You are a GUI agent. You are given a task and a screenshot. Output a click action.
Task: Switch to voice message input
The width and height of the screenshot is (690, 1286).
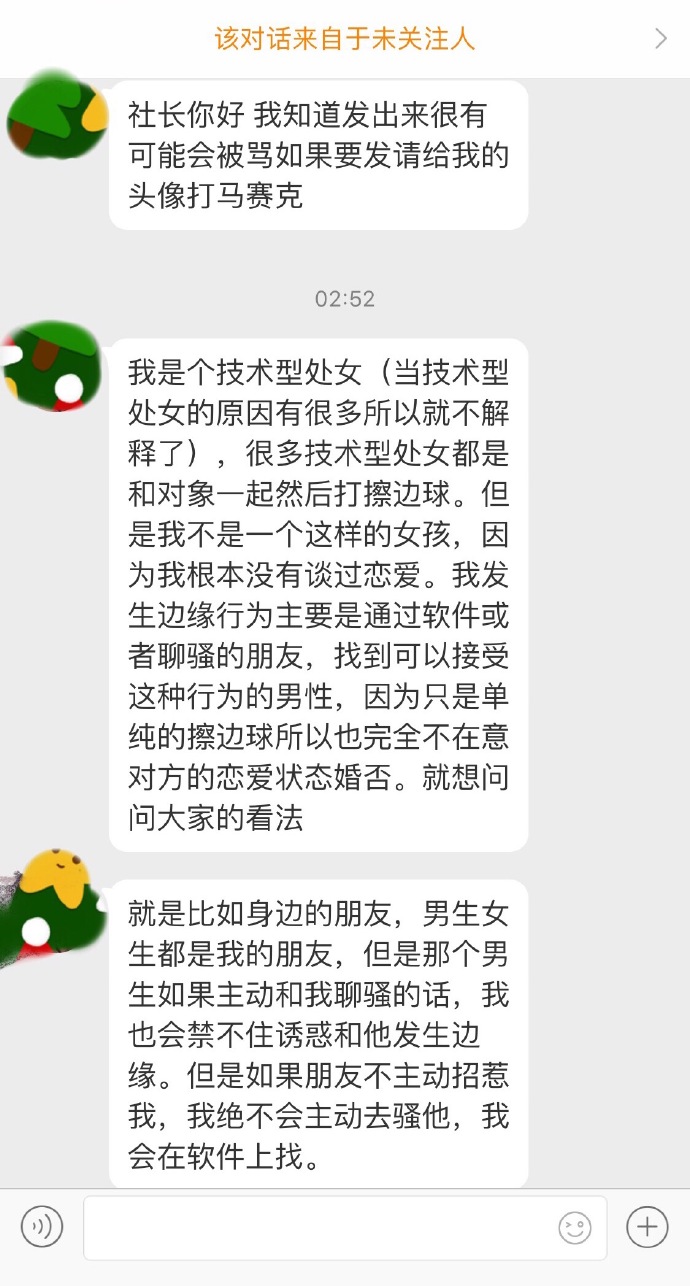[42, 1226]
